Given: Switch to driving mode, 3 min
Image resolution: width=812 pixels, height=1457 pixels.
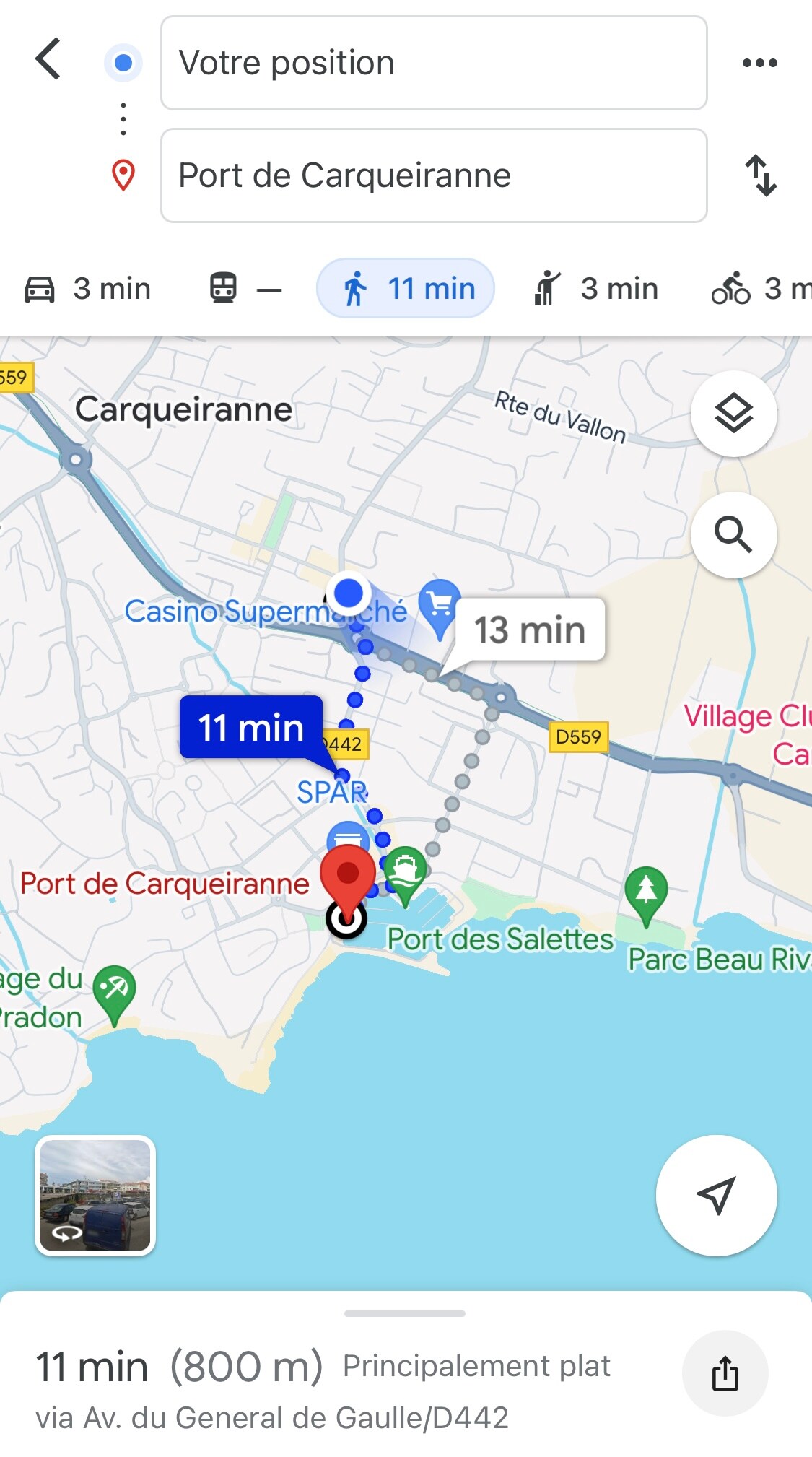Looking at the screenshot, I should 88,289.
